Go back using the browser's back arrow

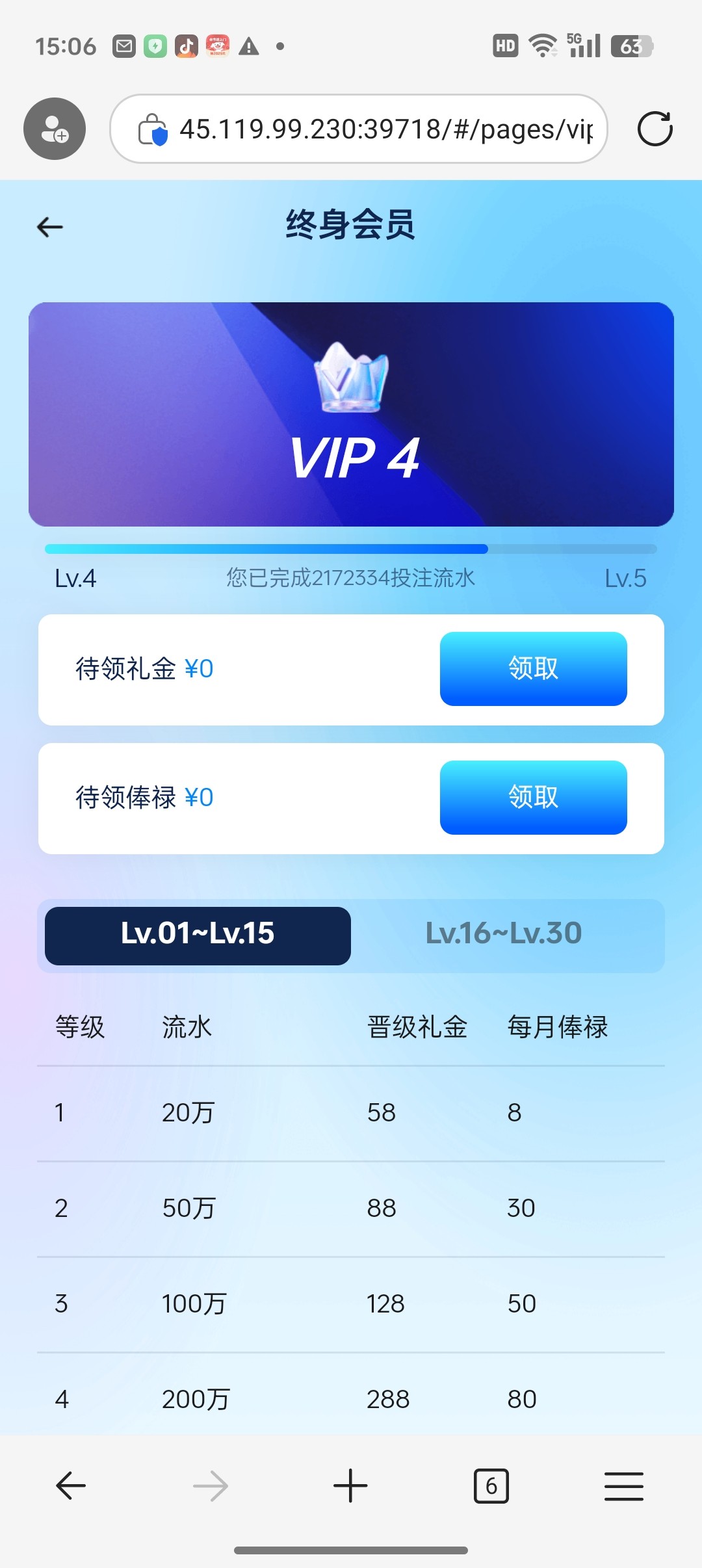tap(71, 1486)
